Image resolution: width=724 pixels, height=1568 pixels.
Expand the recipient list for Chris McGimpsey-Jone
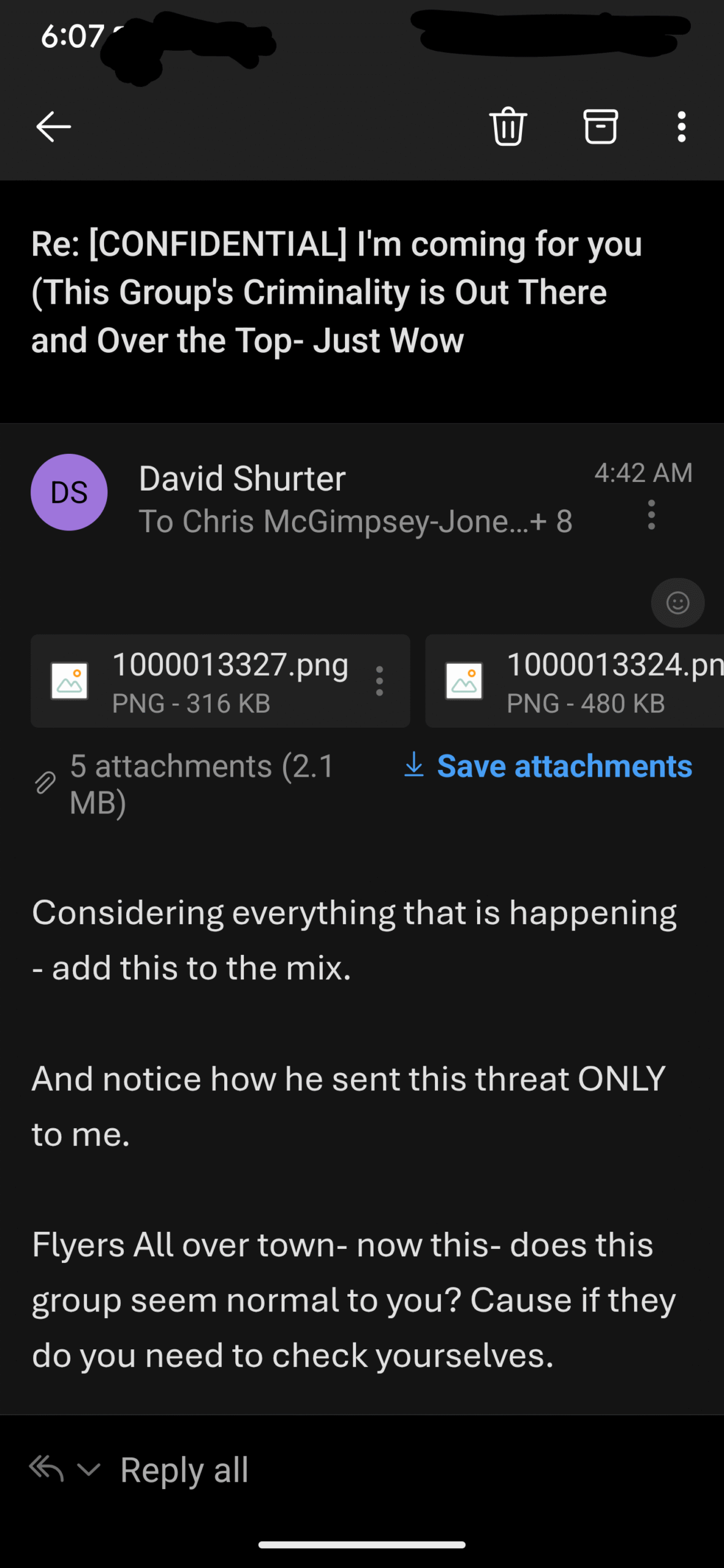click(x=355, y=522)
